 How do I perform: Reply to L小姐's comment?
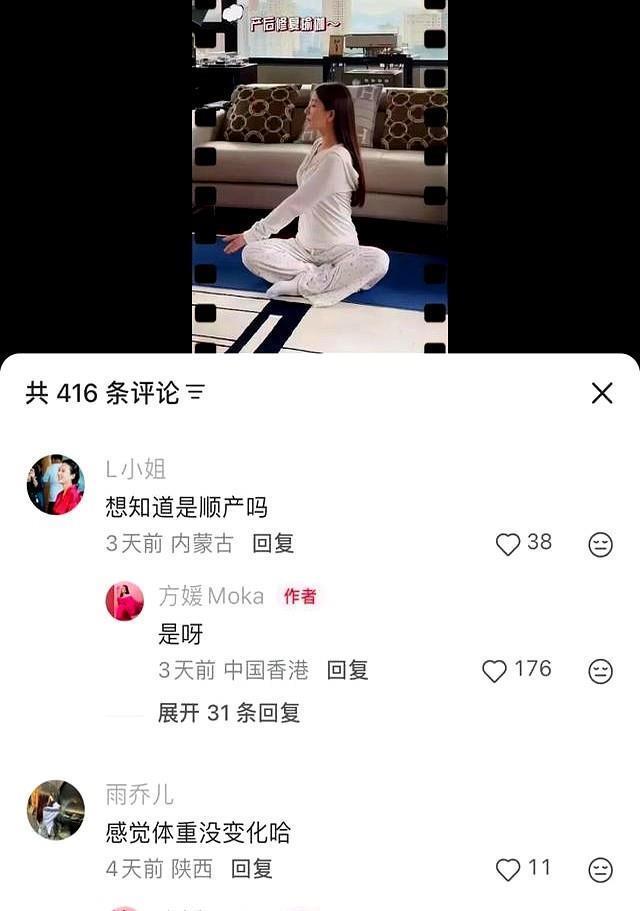pyautogui.click(x=272, y=544)
